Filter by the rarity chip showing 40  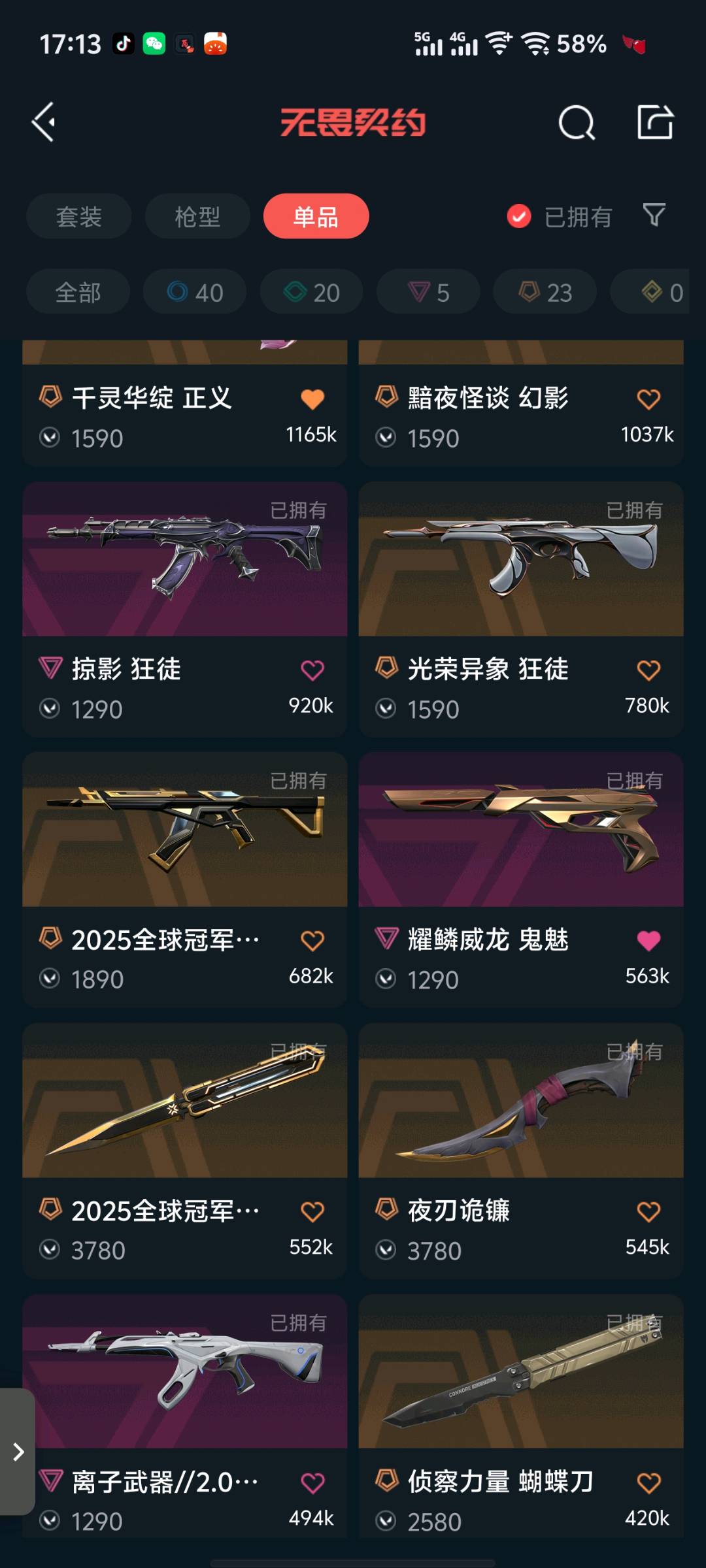195,292
